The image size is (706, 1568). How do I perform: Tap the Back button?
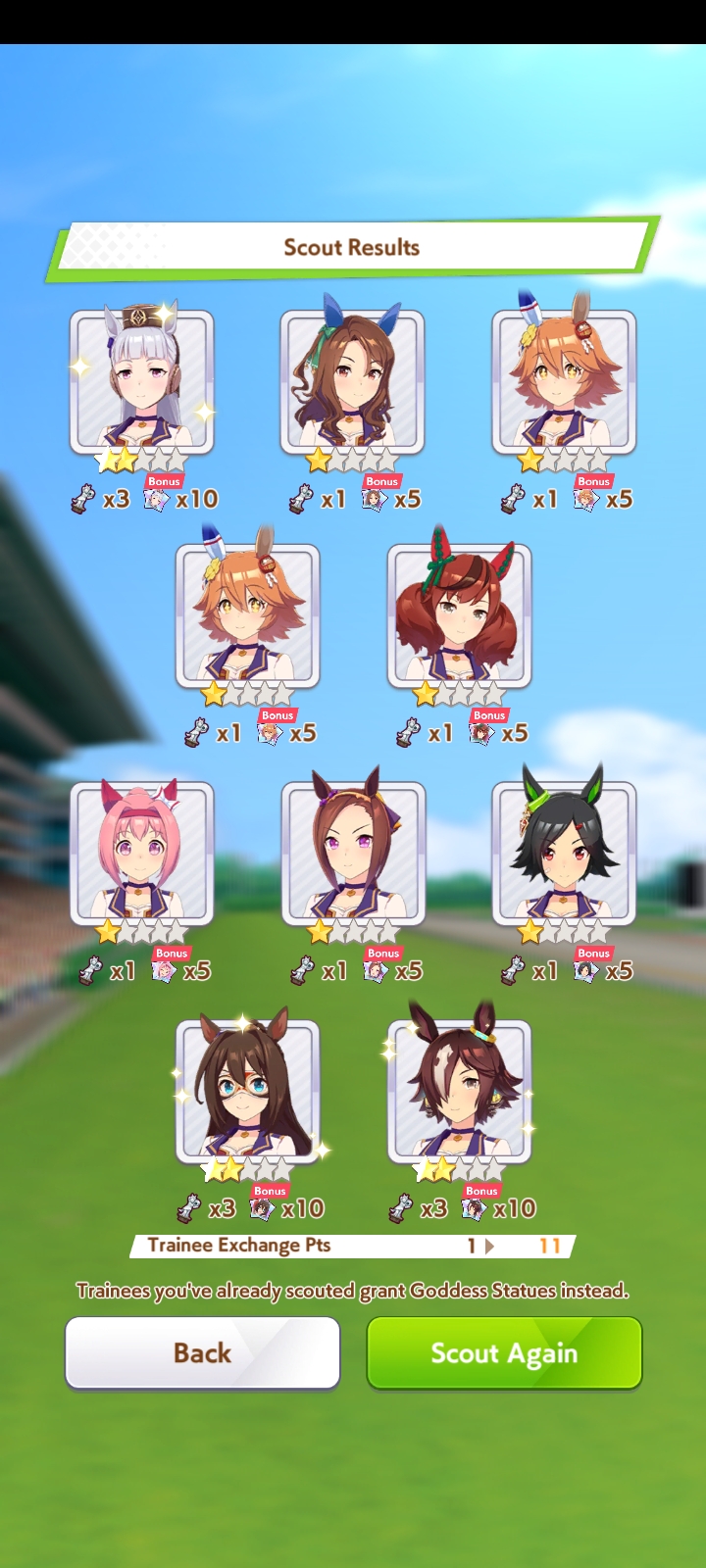click(x=202, y=1352)
